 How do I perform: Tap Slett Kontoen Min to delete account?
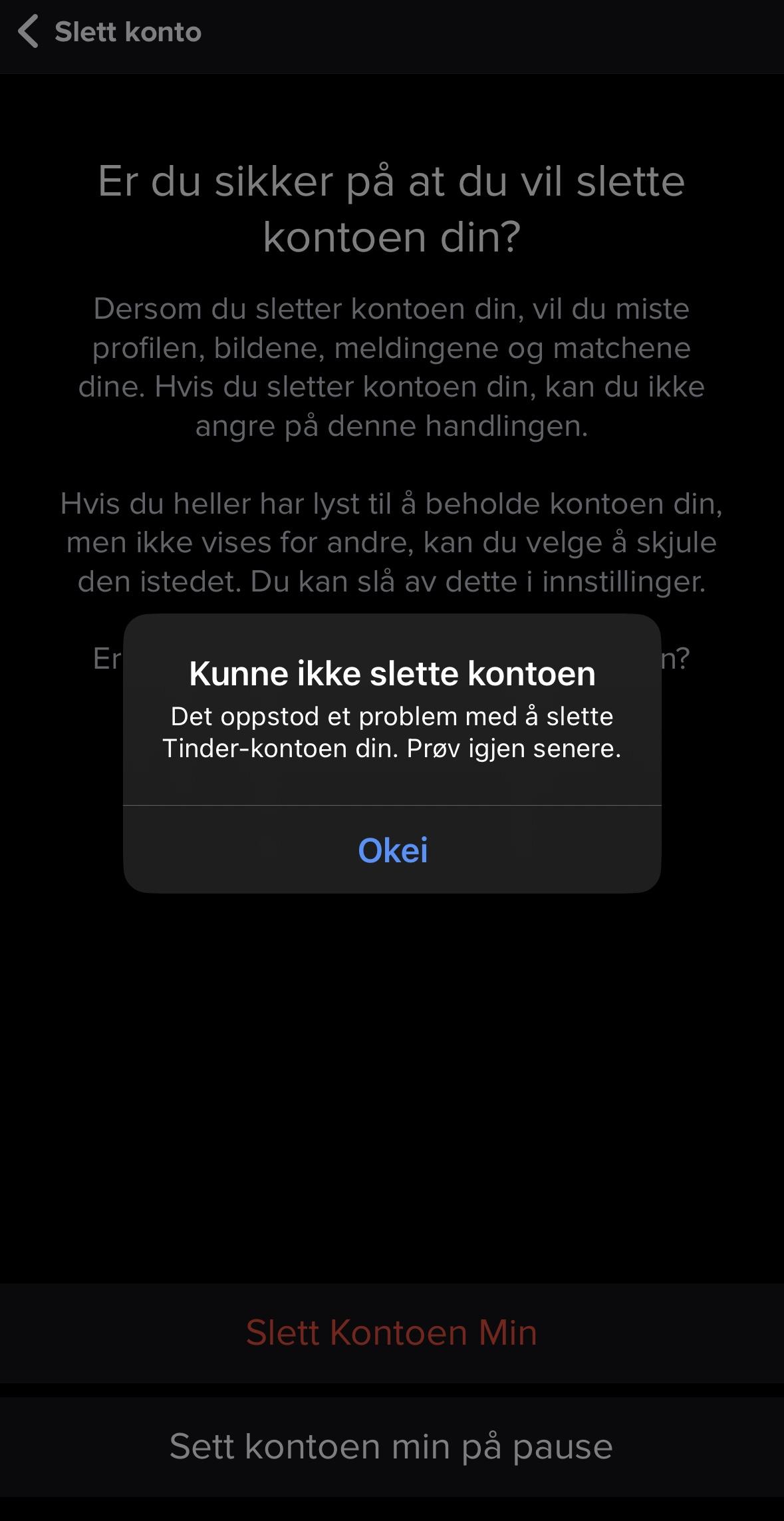(x=392, y=1333)
